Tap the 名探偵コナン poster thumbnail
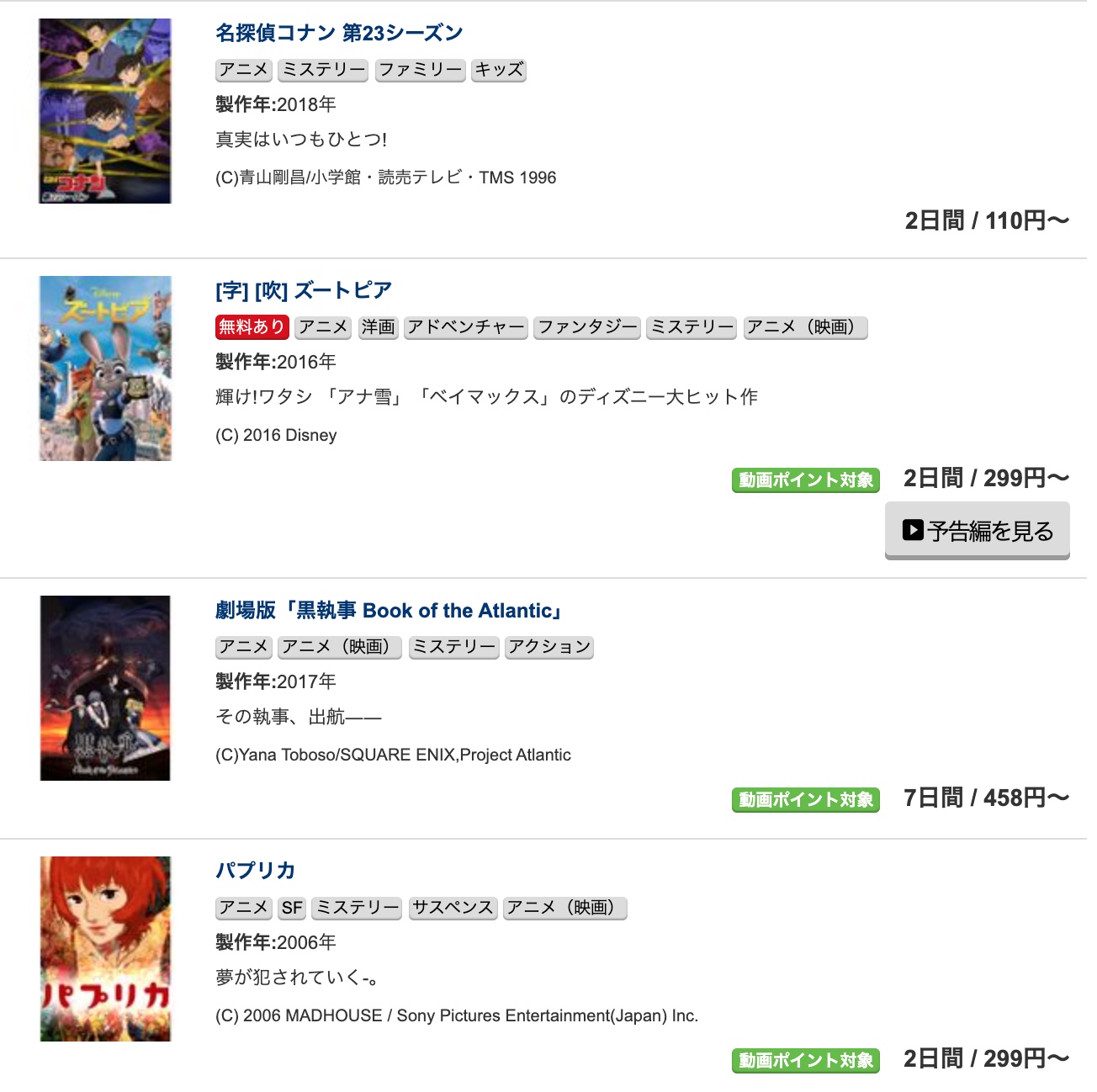The width and height of the screenshot is (1097, 1092). click(105, 111)
